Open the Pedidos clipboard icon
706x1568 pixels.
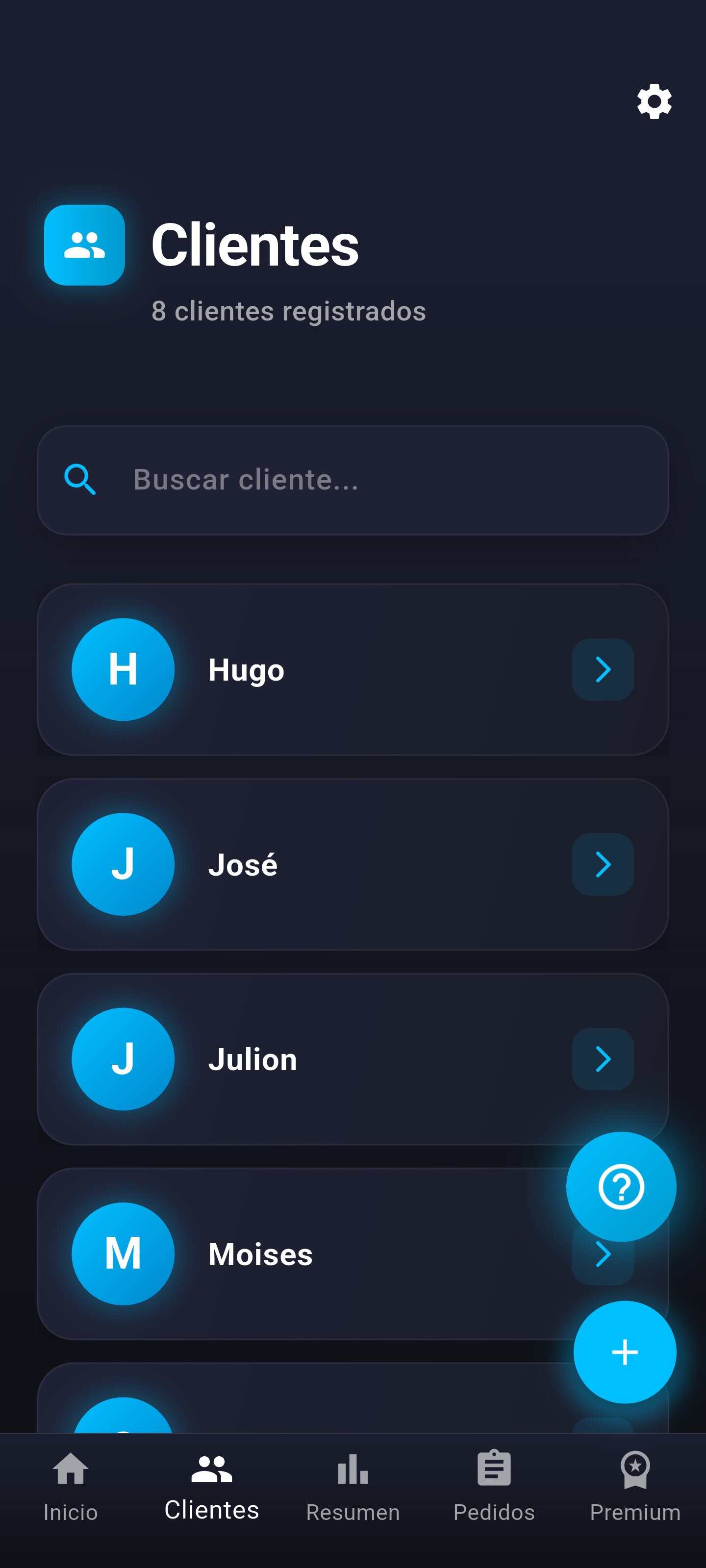[x=494, y=1469]
